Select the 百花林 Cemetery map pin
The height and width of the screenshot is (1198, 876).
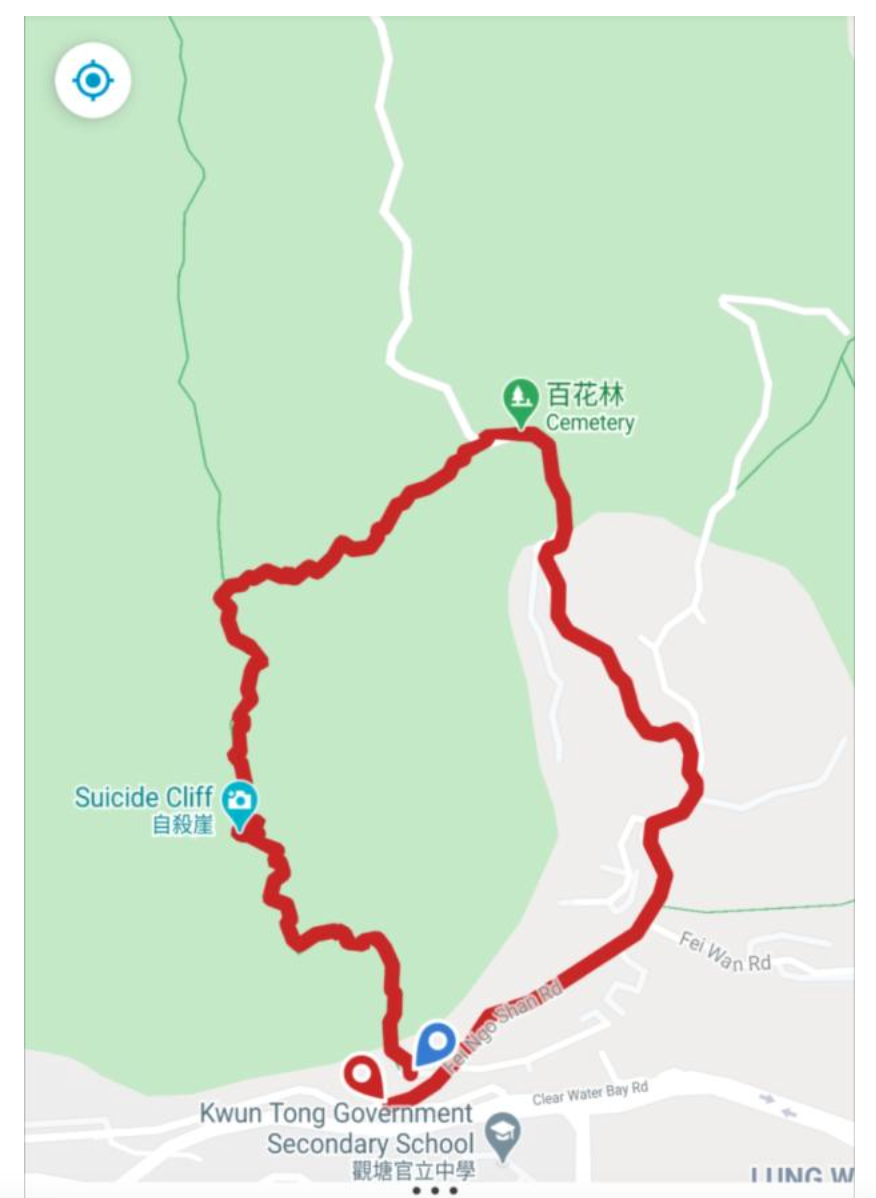coord(520,400)
